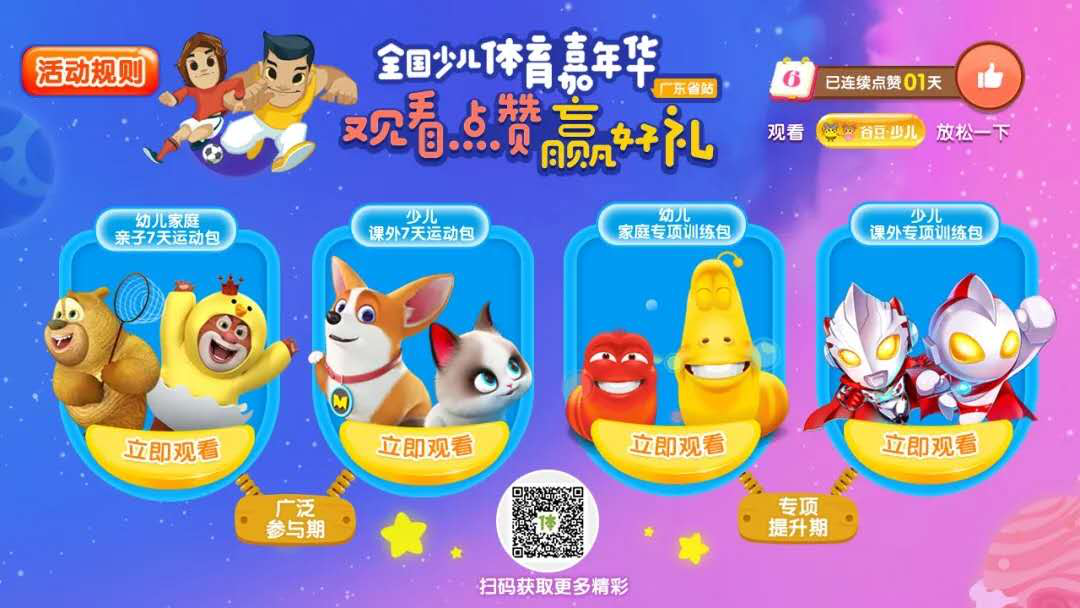Tap 立即观看 under 少儿课外专项训练包
The height and width of the screenshot is (608, 1080).
click(928, 446)
